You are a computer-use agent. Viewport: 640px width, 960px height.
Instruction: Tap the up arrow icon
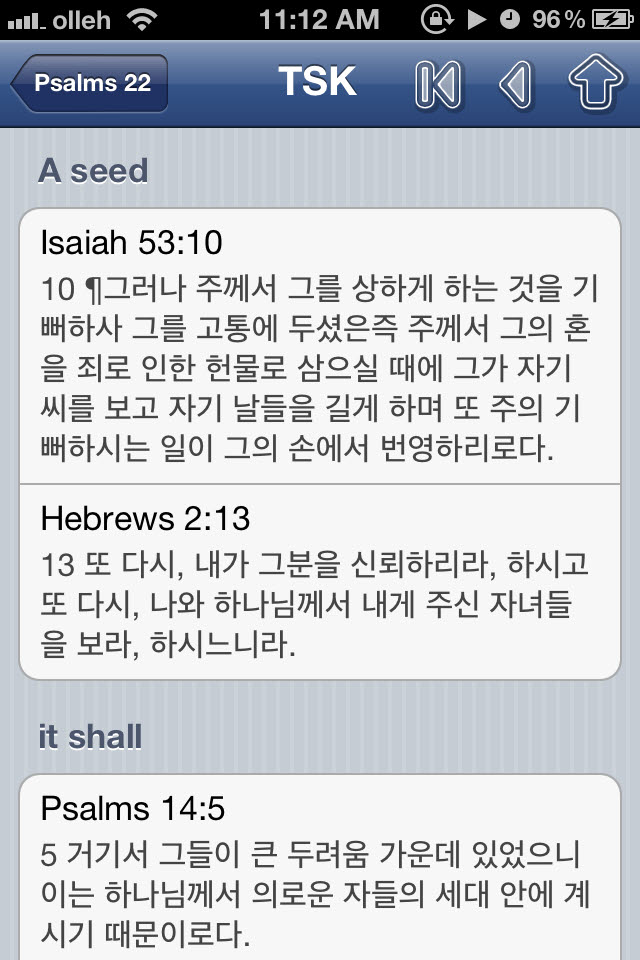(x=596, y=84)
